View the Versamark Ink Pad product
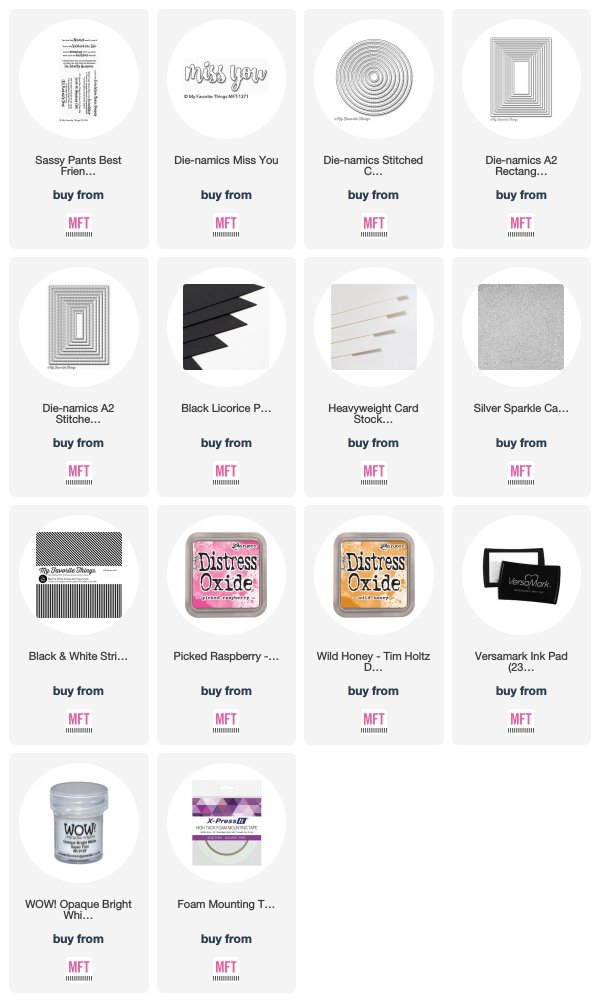 click(x=521, y=575)
